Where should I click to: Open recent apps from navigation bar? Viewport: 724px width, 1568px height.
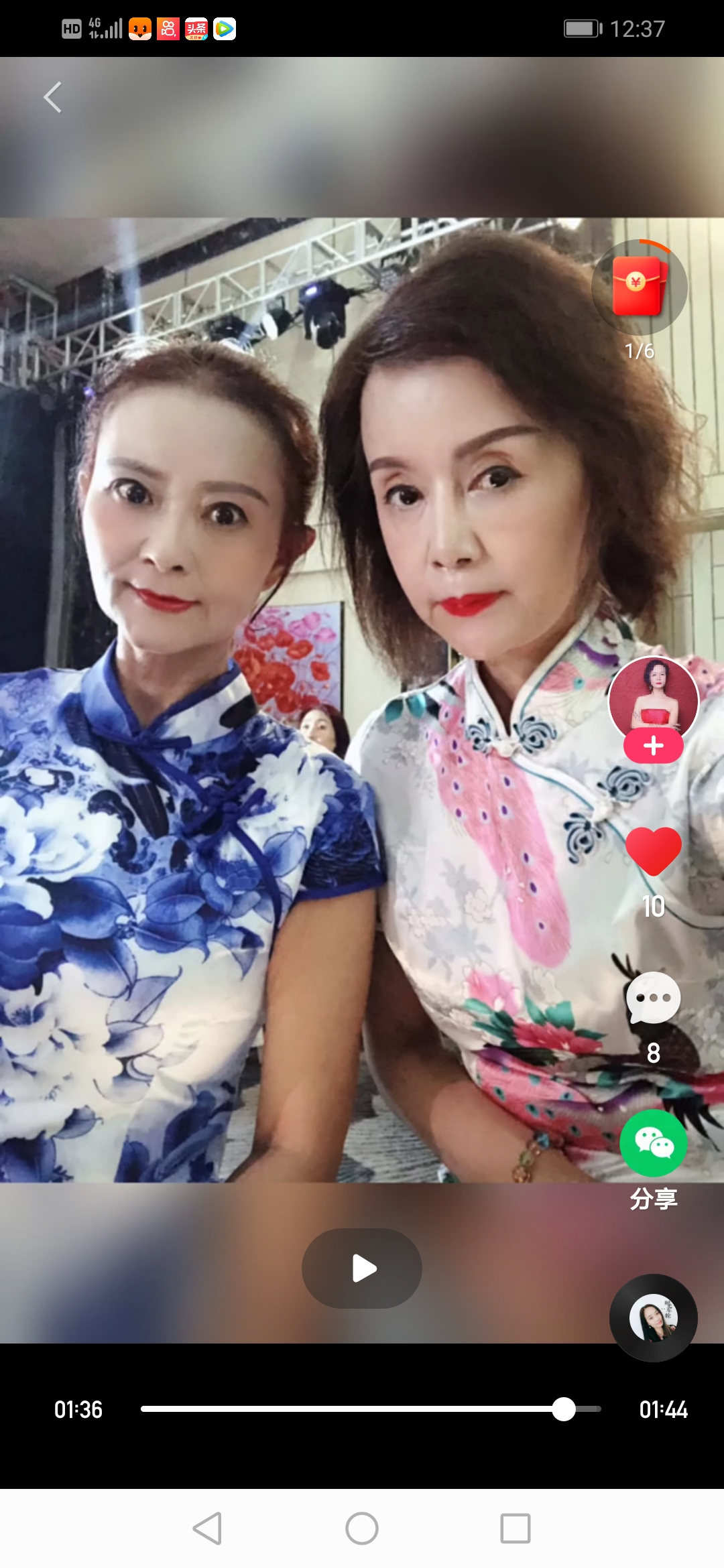coord(515,1528)
